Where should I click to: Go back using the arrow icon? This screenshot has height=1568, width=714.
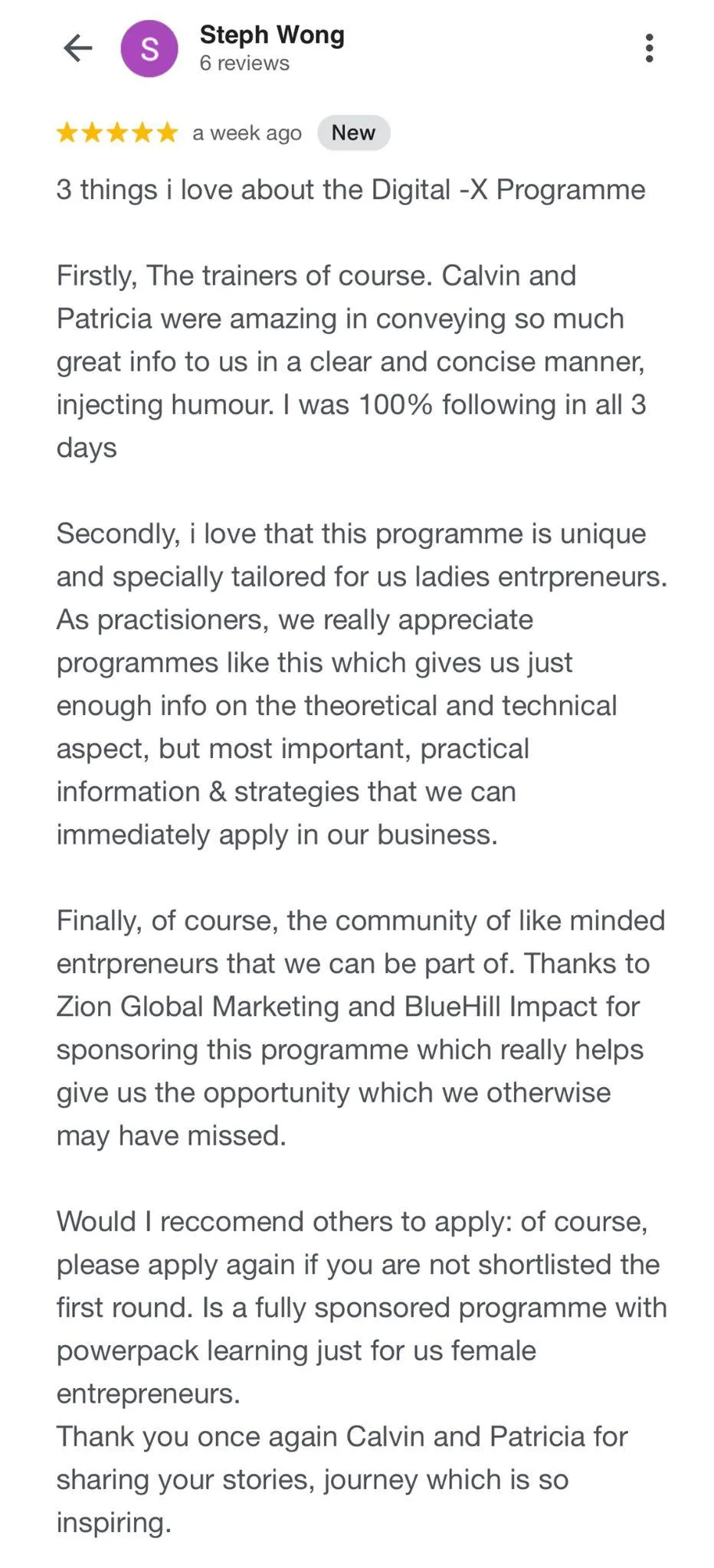pos(77,48)
